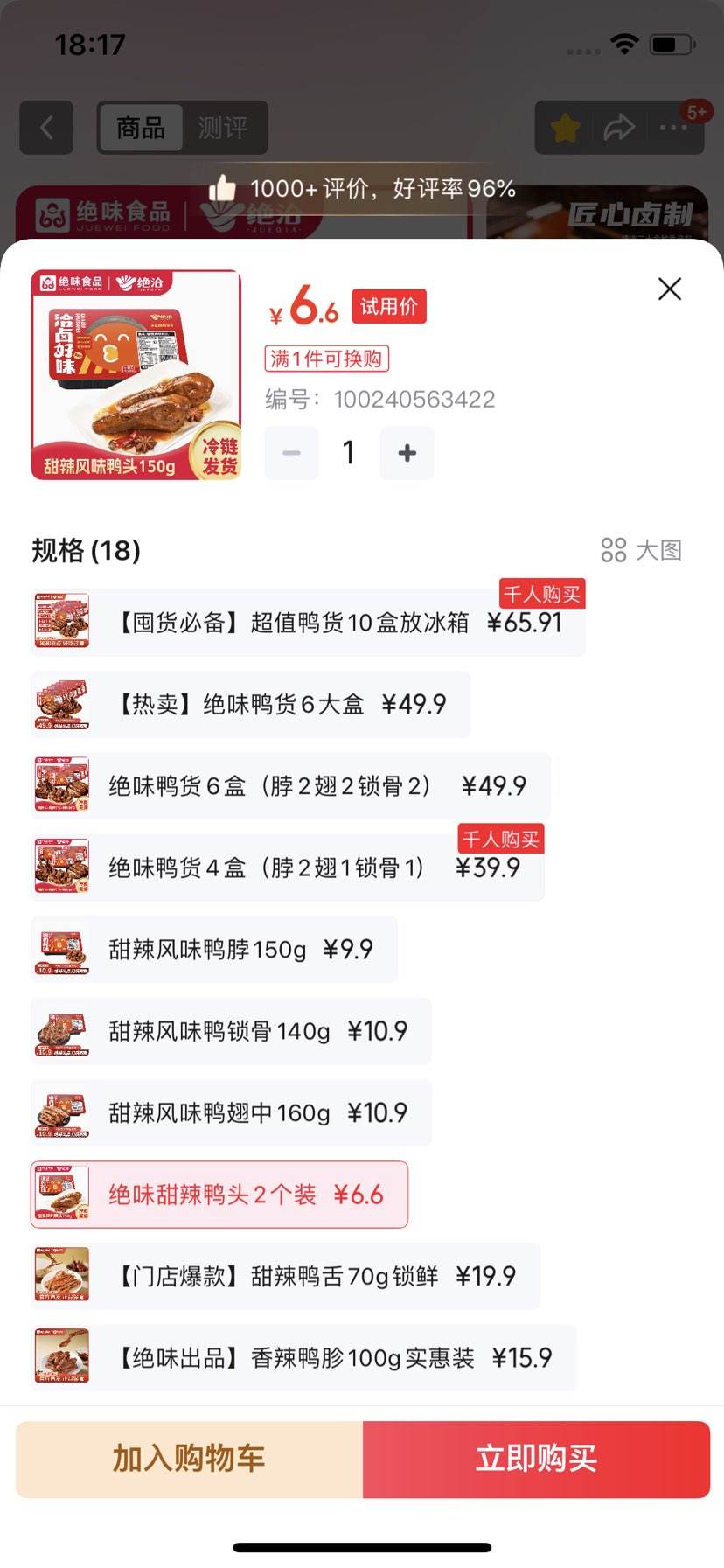Image resolution: width=724 pixels, height=1568 pixels.
Task: Decrease quantity with the minus button
Action: 291,453
